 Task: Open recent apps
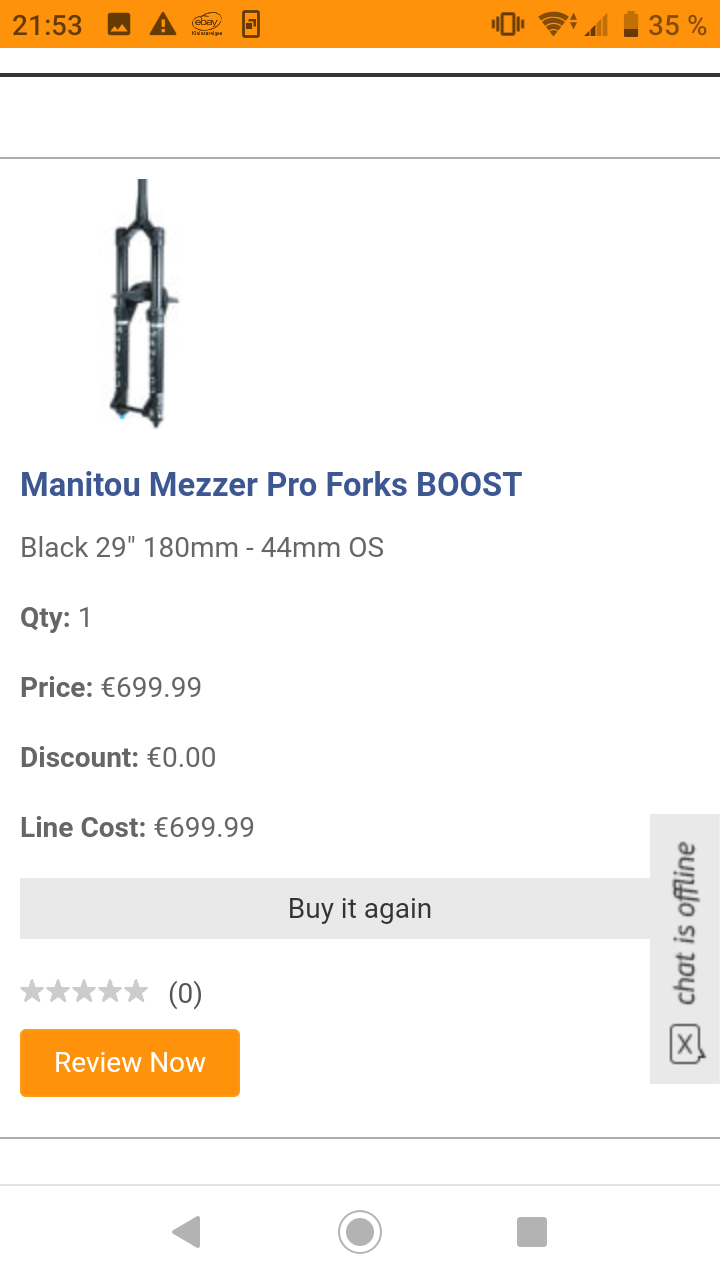pos(532,1232)
